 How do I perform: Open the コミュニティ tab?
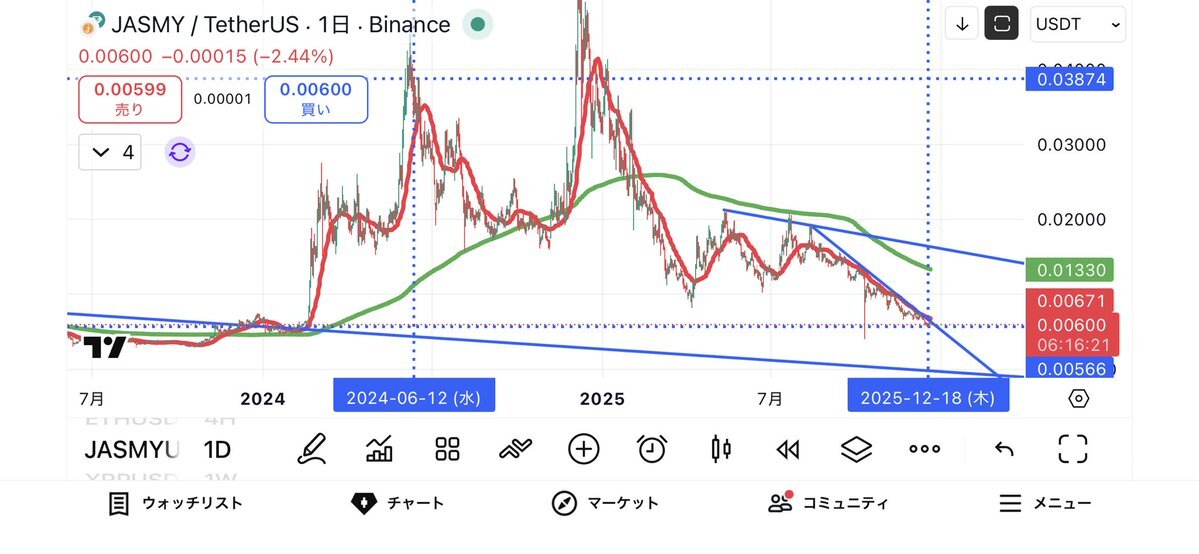point(827,503)
